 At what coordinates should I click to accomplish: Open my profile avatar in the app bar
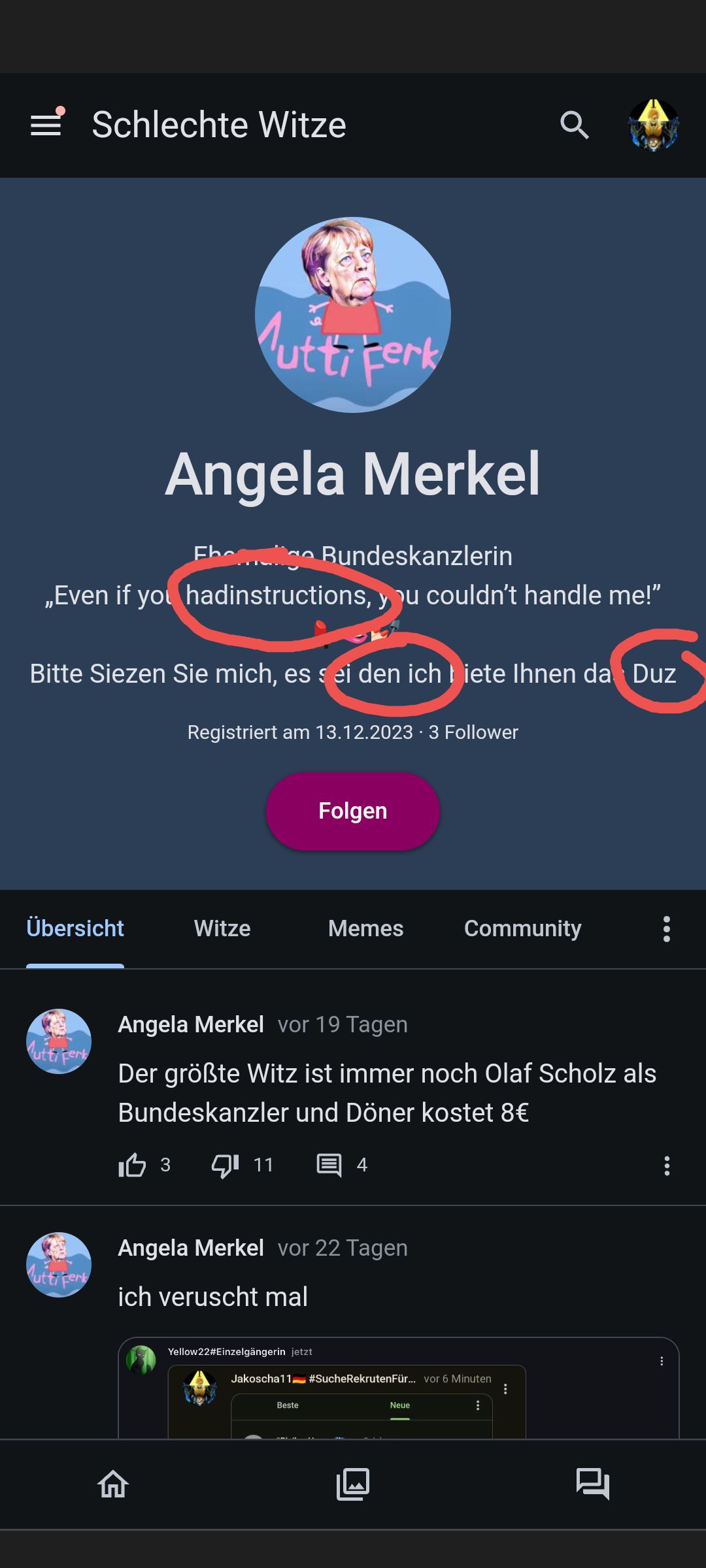(653, 125)
